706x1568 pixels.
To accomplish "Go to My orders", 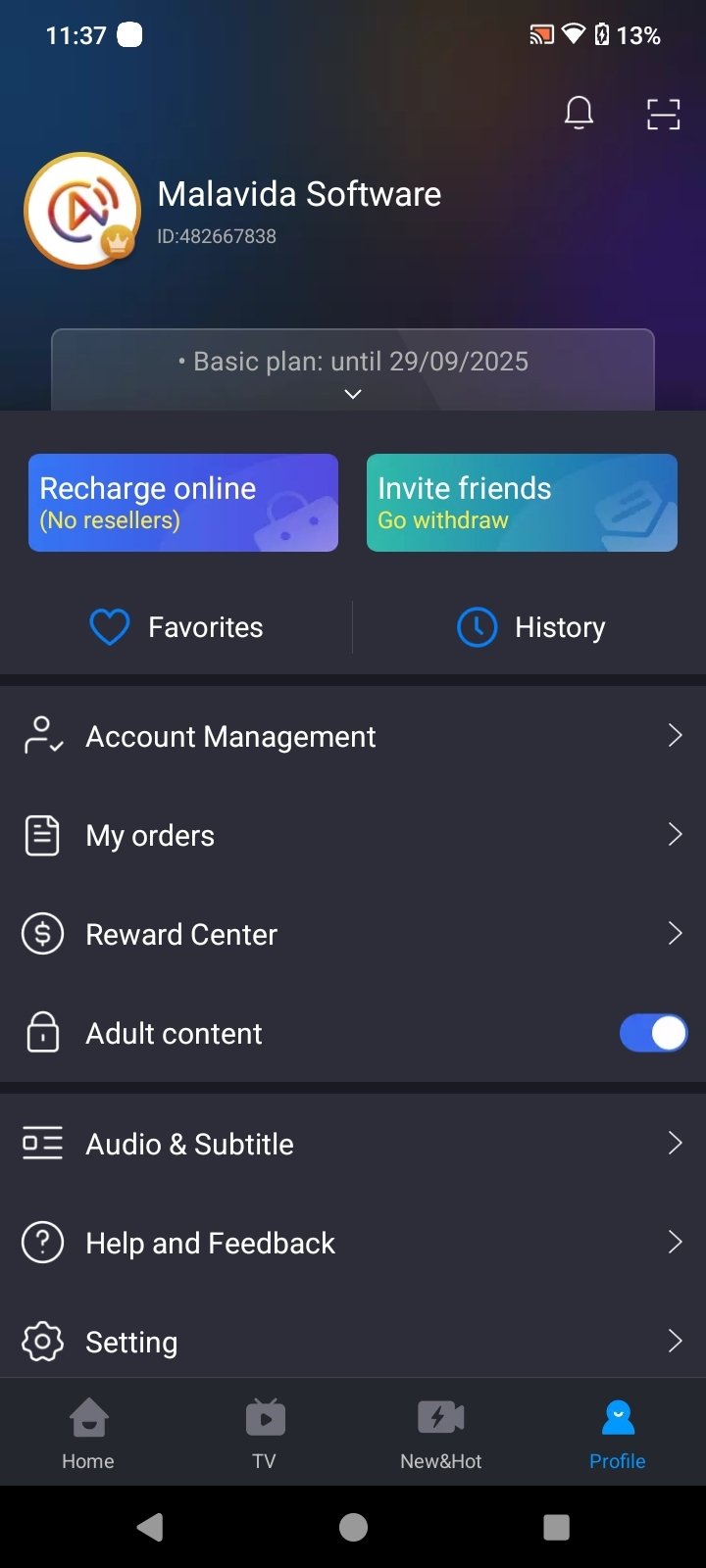I will coord(353,835).
